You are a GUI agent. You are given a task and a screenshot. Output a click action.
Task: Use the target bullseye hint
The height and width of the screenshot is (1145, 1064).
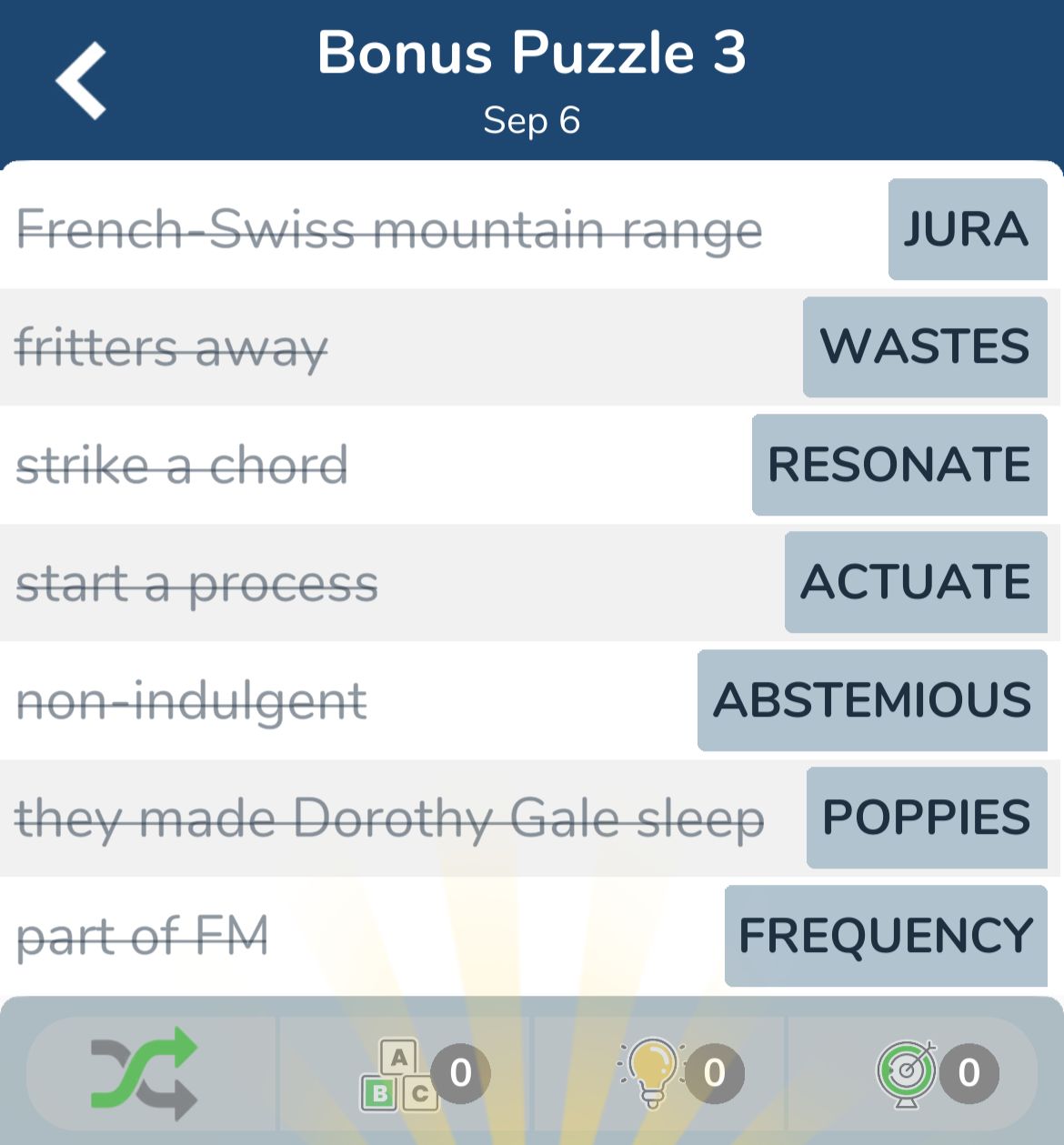[907, 1073]
